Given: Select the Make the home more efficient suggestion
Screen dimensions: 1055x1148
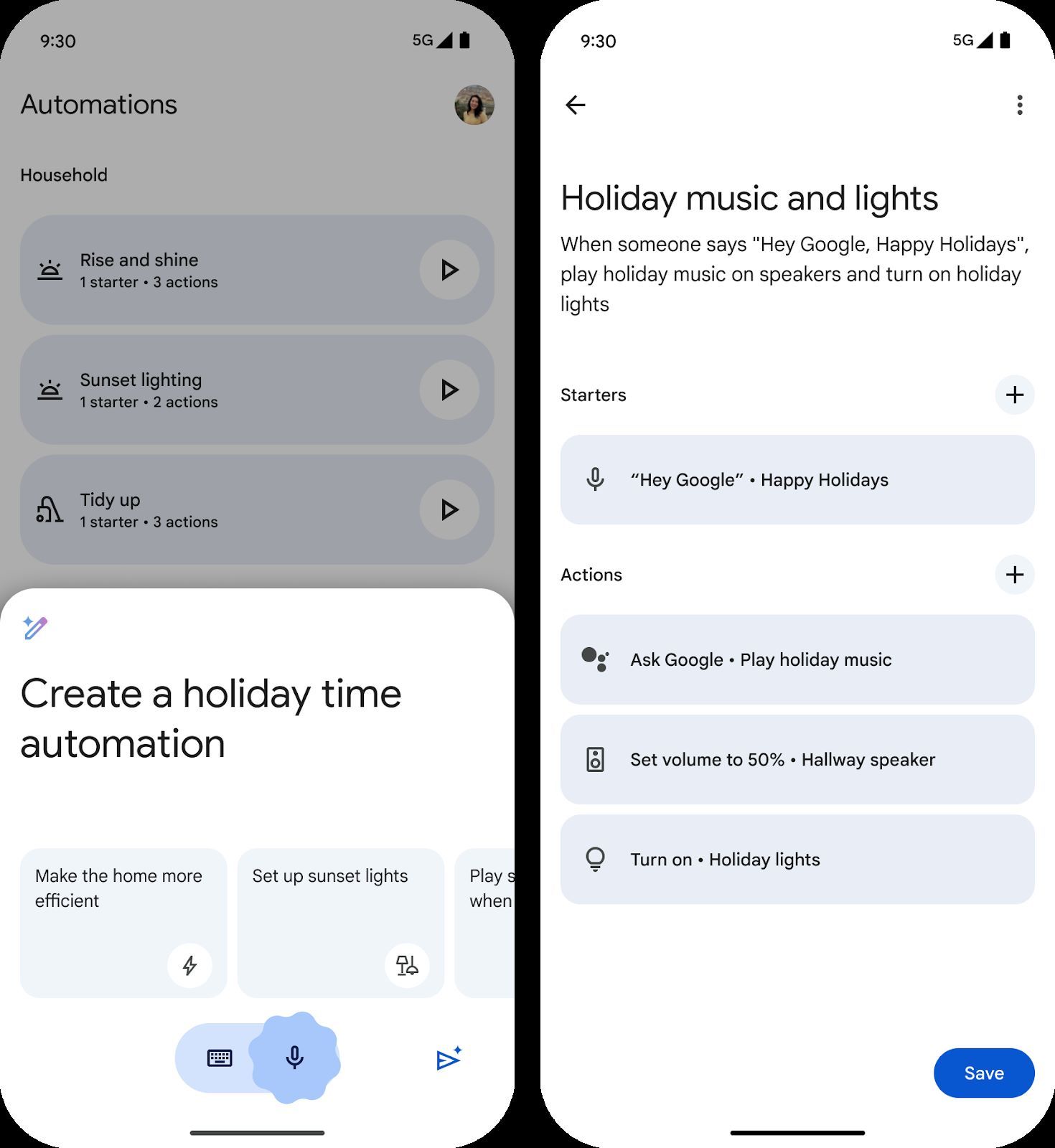Looking at the screenshot, I should click(x=123, y=923).
